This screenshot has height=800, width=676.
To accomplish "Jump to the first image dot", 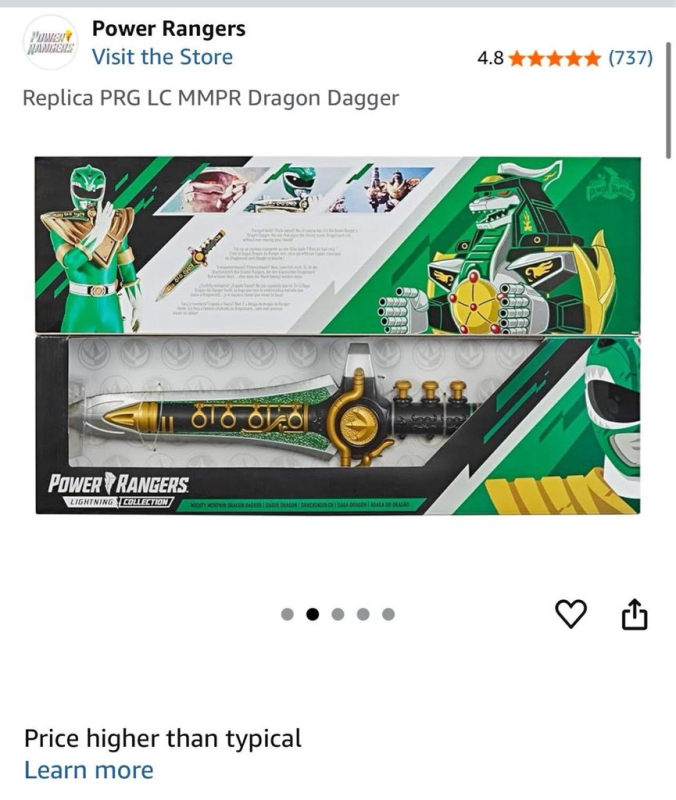I will pyautogui.click(x=287, y=614).
